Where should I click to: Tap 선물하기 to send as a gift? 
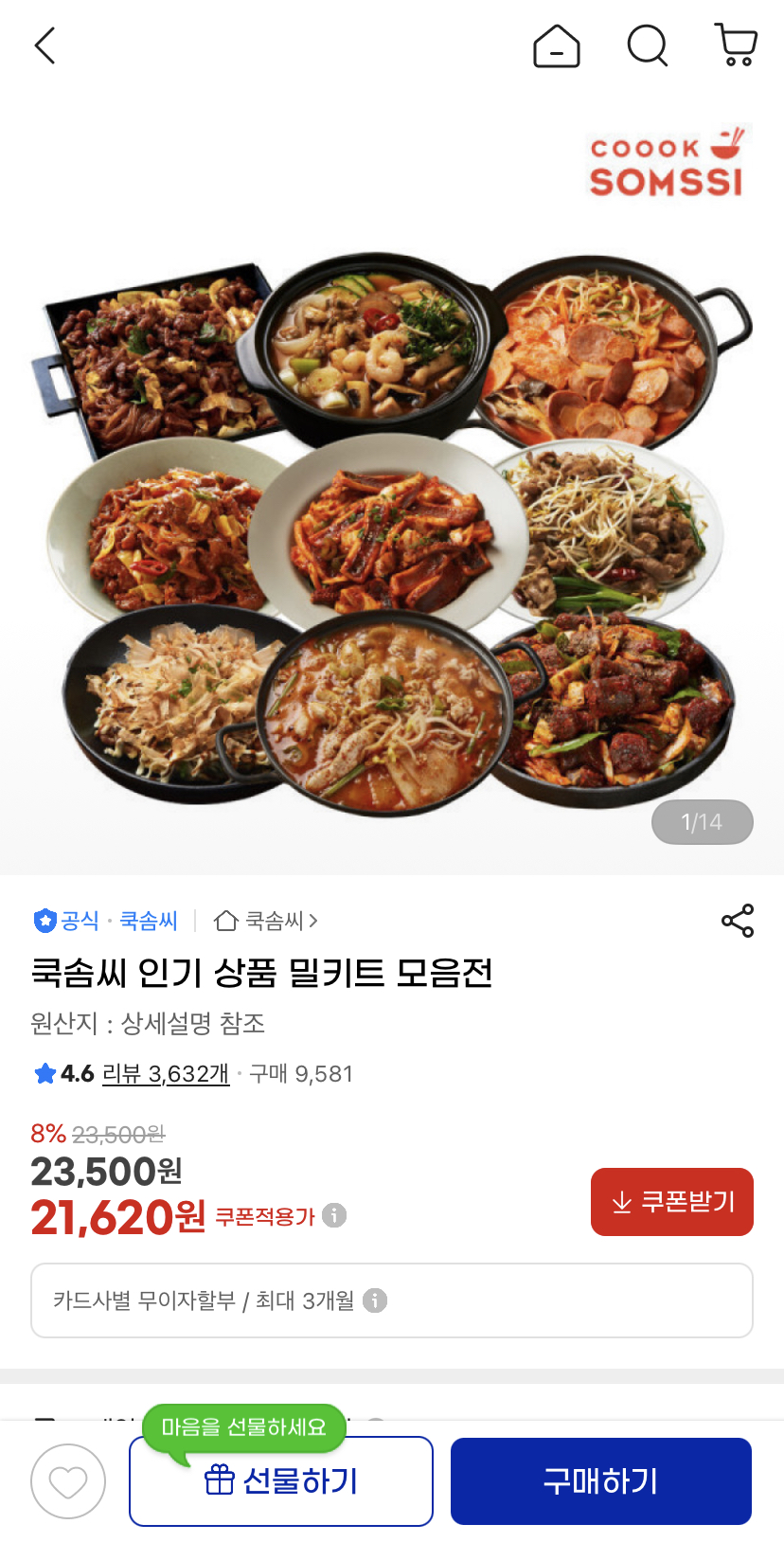point(281,1481)
